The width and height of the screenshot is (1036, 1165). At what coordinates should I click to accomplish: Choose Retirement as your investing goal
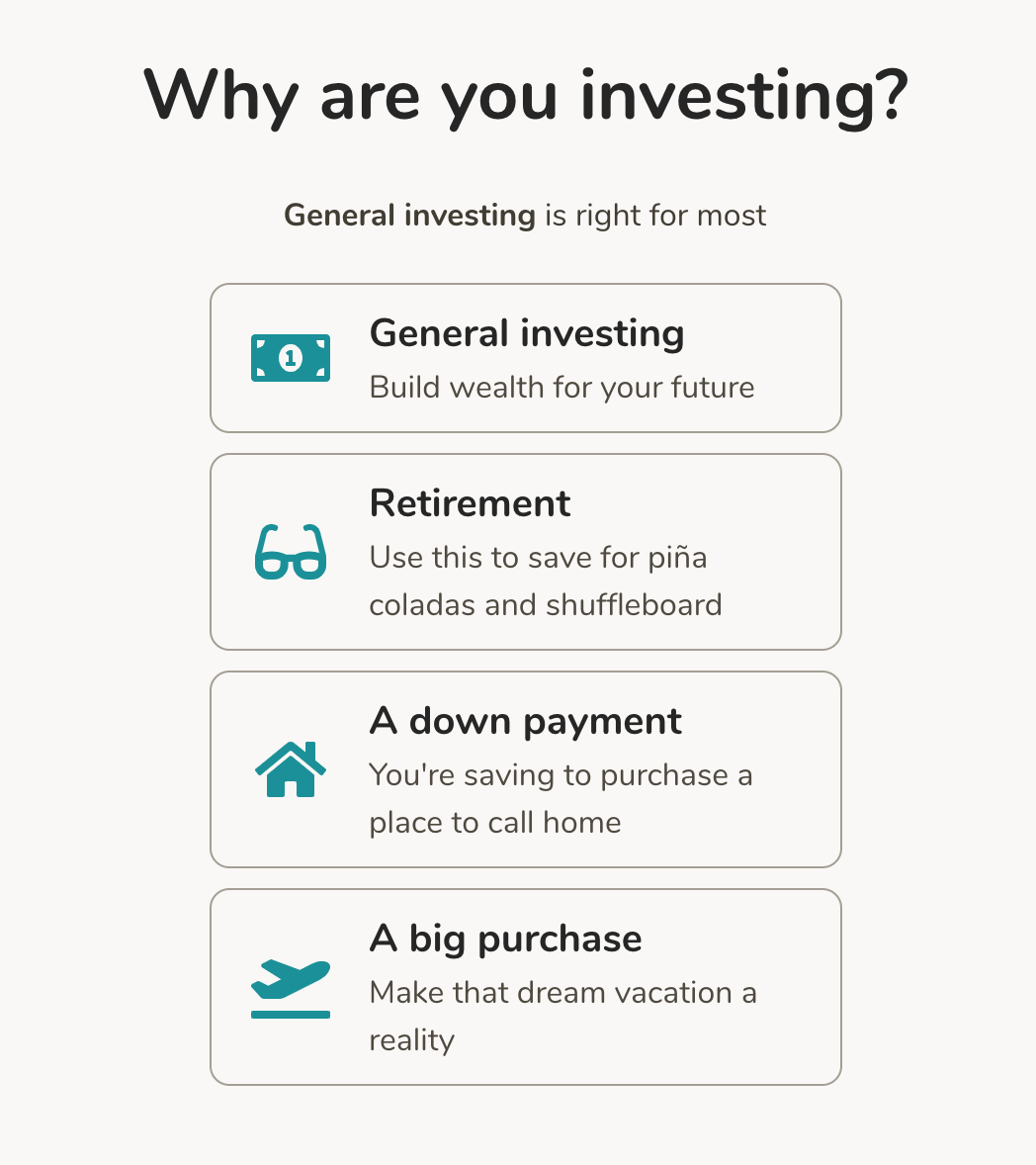pyautogui.click(x=525, y=552)
